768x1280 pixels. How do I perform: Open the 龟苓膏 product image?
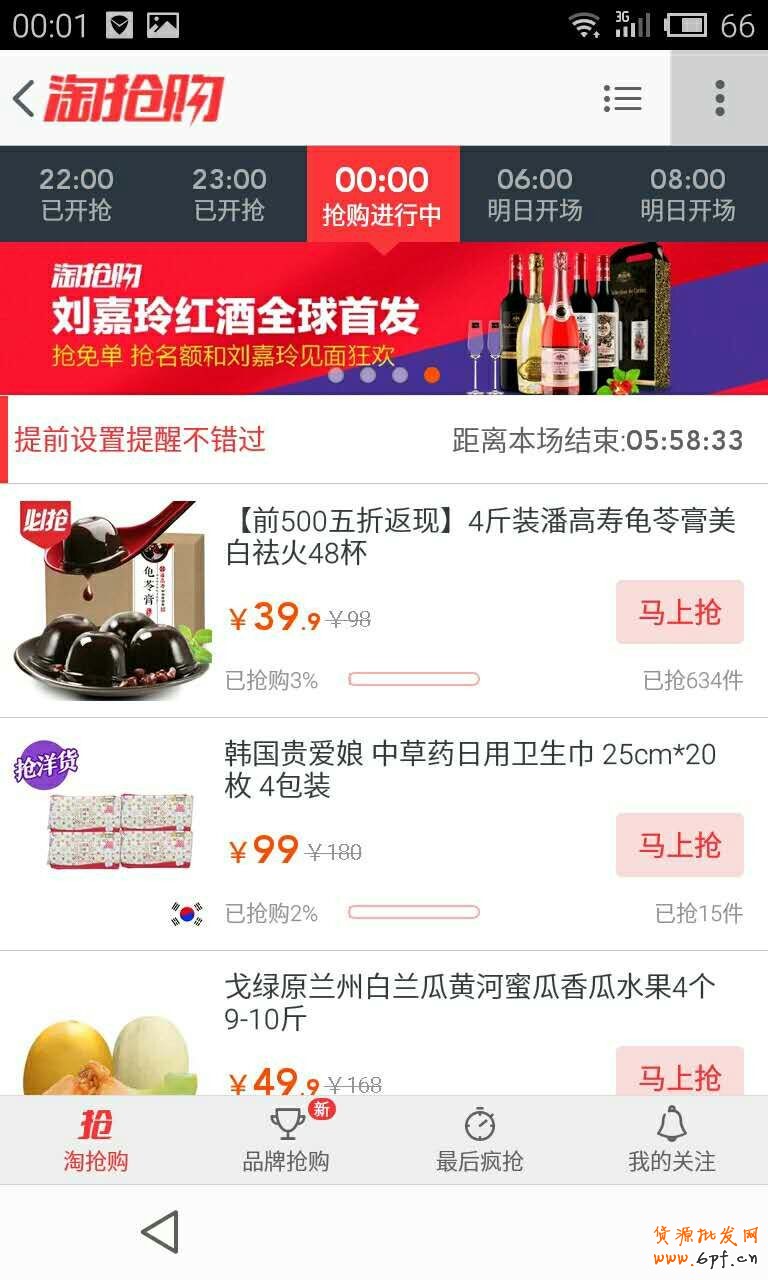112,600
